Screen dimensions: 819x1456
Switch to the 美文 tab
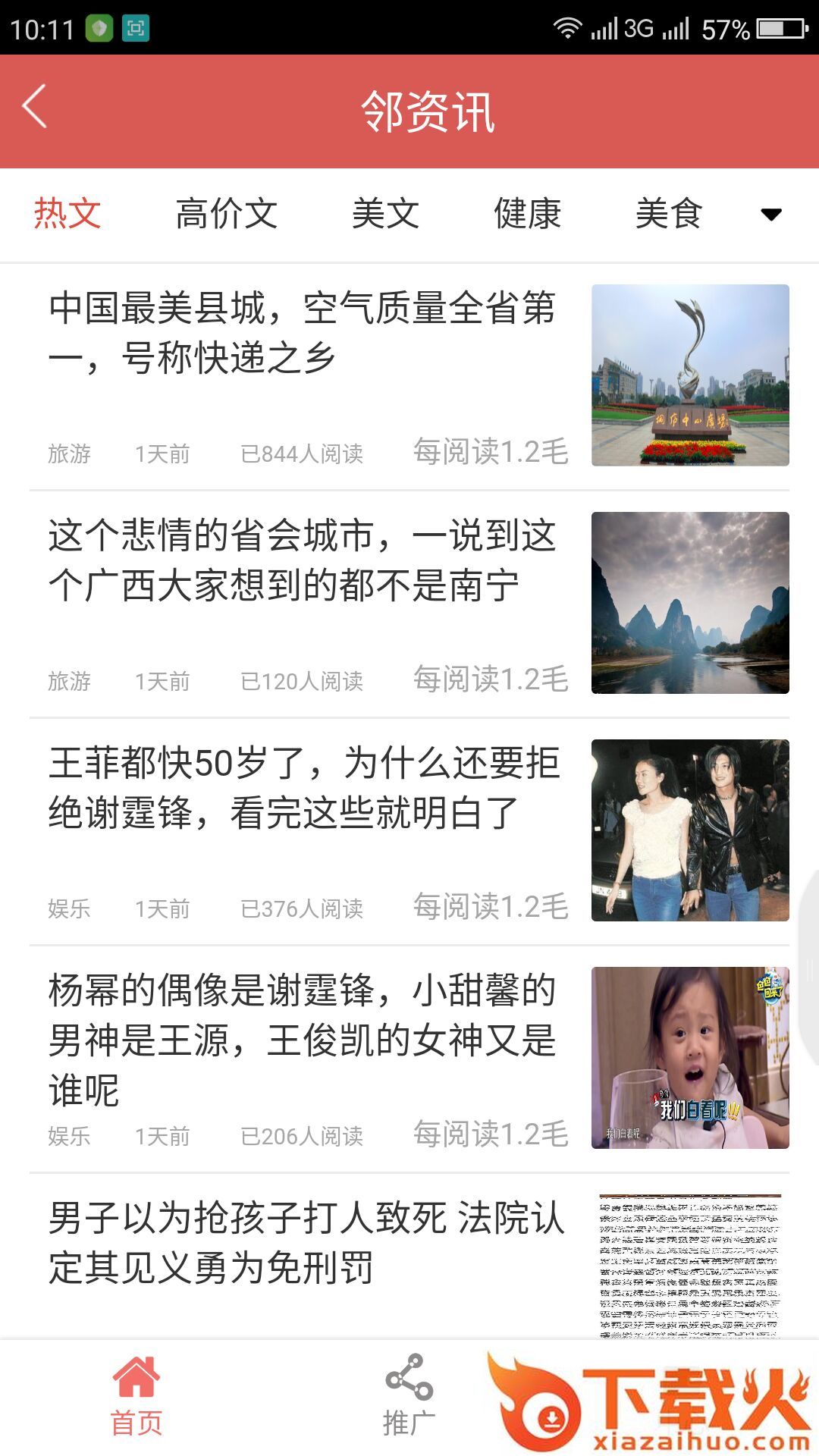(385, 214)
